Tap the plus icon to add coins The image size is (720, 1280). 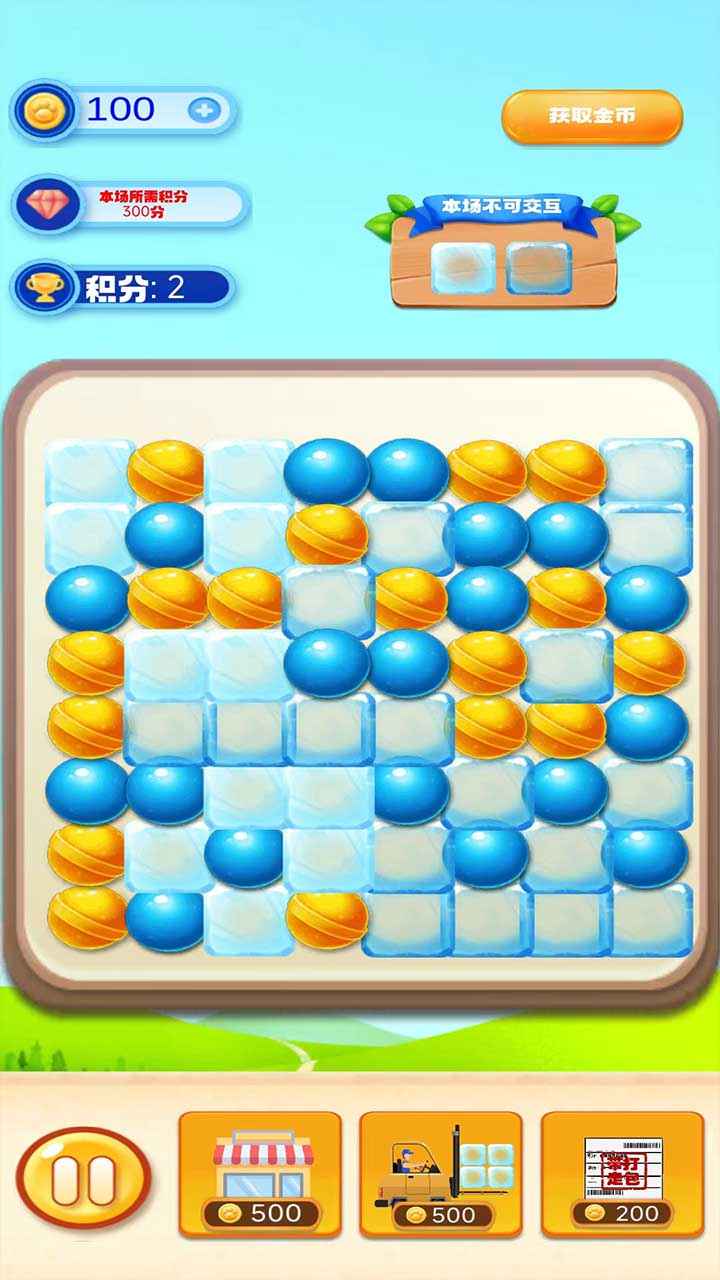(204, 110)
